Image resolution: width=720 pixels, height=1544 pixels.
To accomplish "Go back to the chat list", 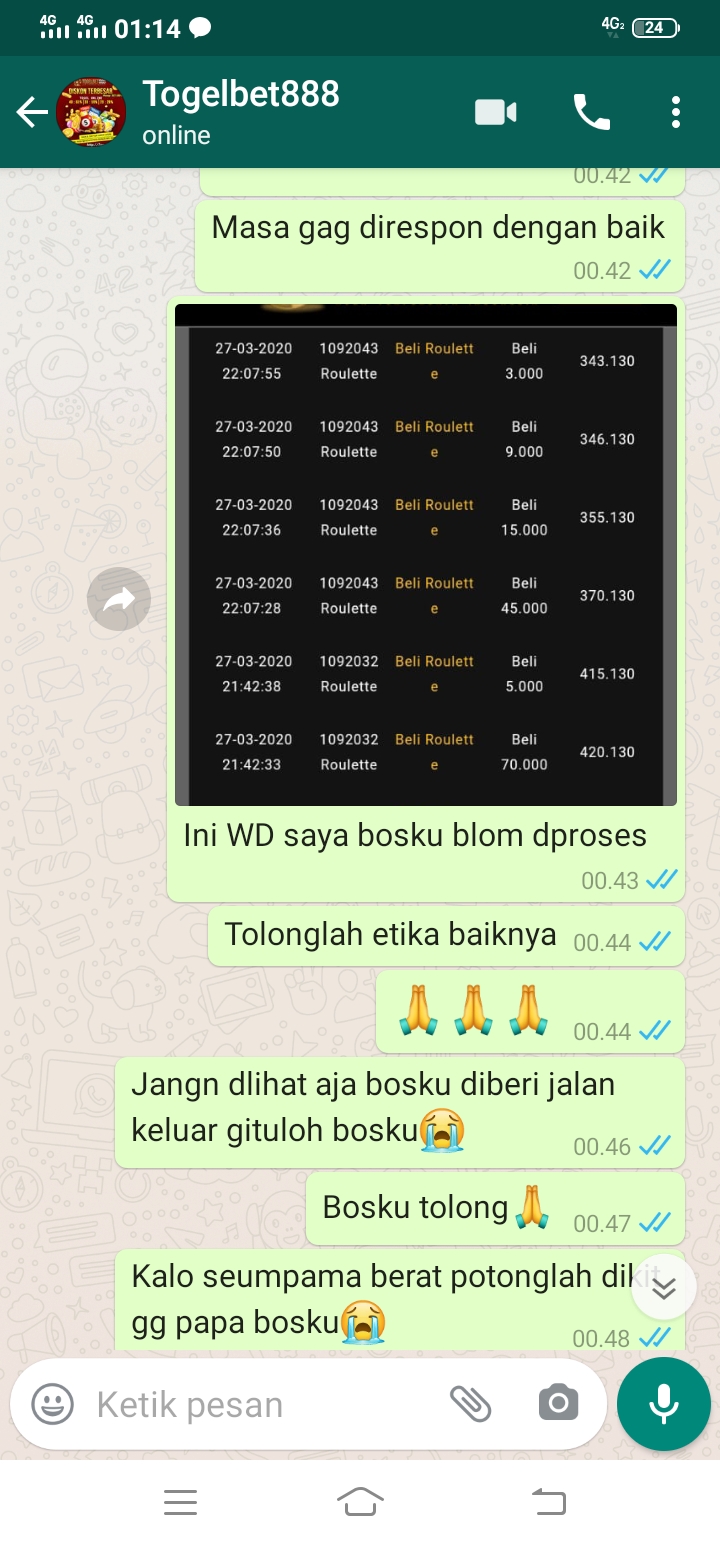I will [32, 113].
